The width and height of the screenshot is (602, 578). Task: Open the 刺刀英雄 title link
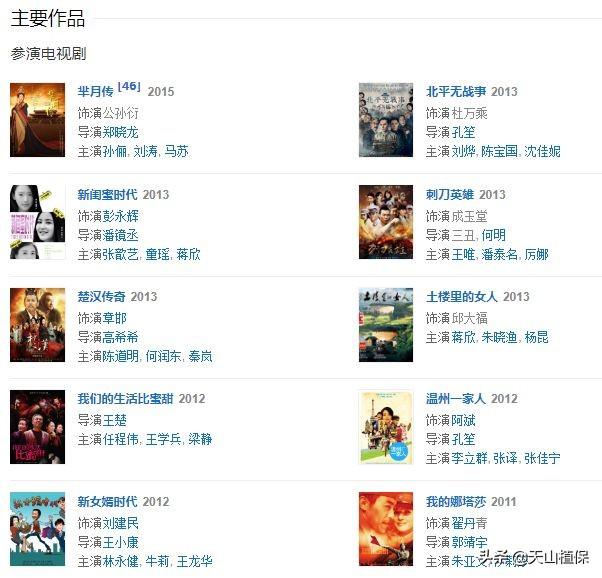tap(450, 195)
